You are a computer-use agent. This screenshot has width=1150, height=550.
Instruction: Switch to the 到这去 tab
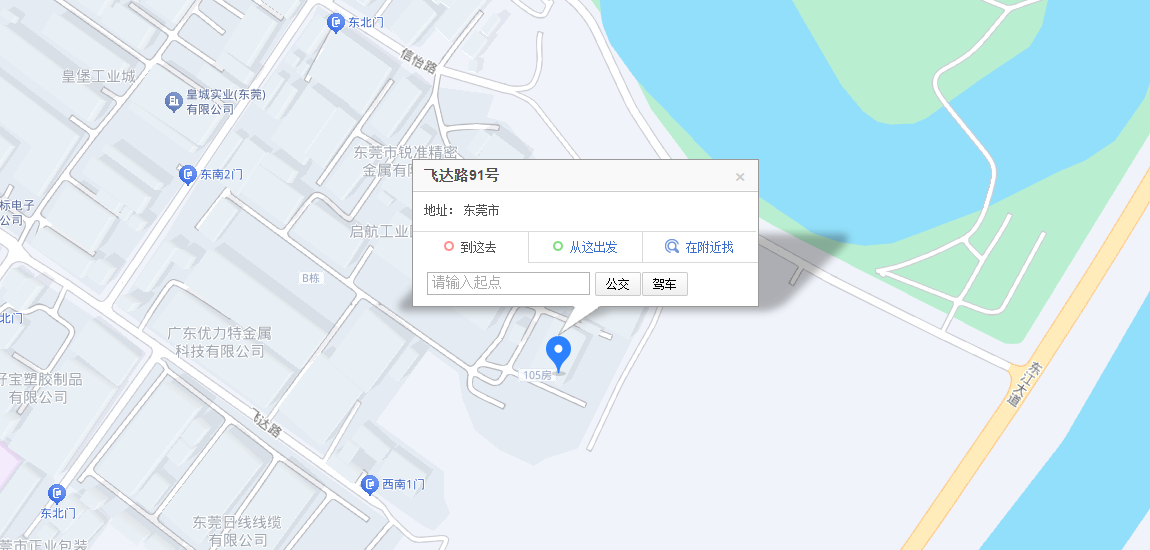point(470,247)
